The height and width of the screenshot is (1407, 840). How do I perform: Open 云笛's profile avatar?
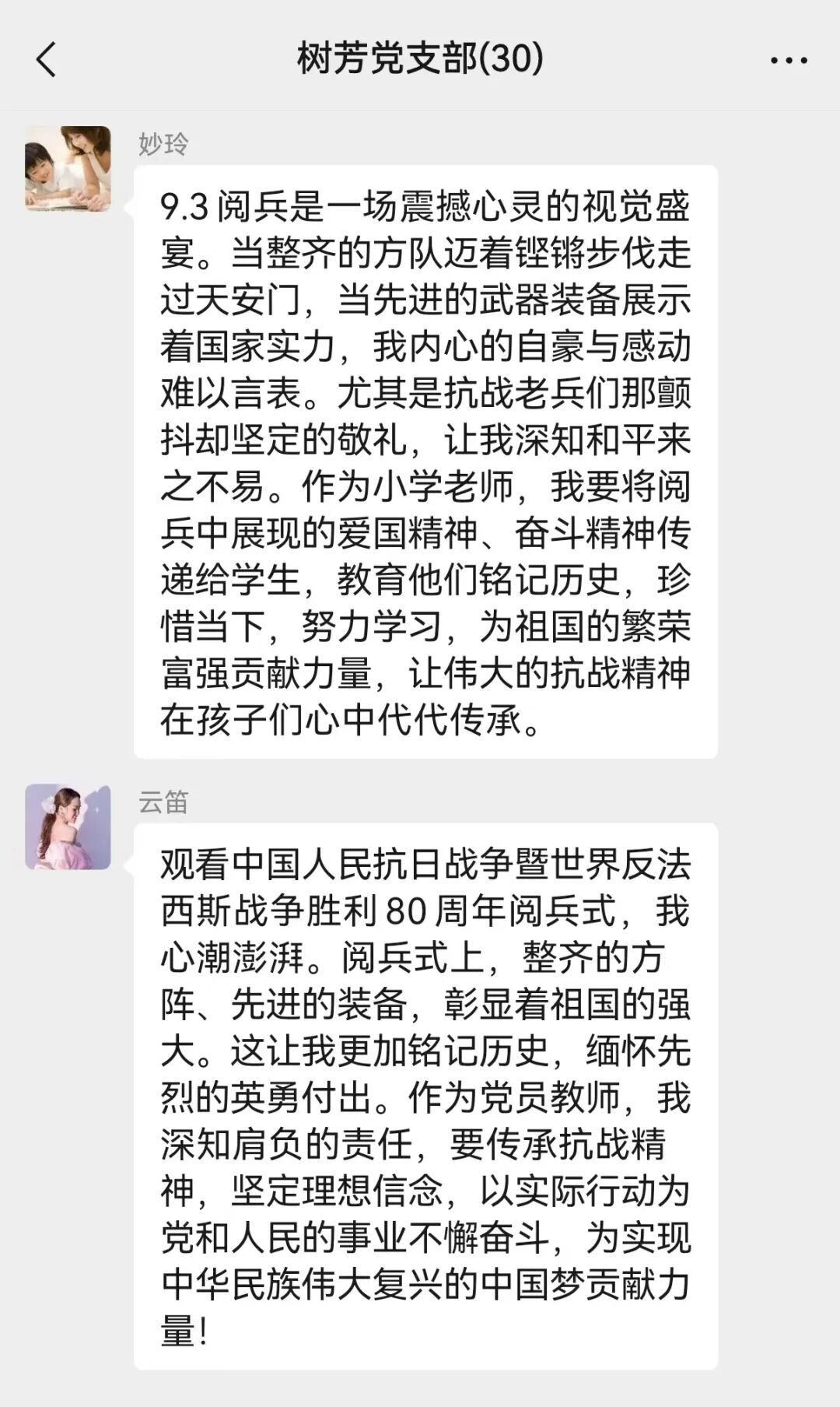click(68, 826)
